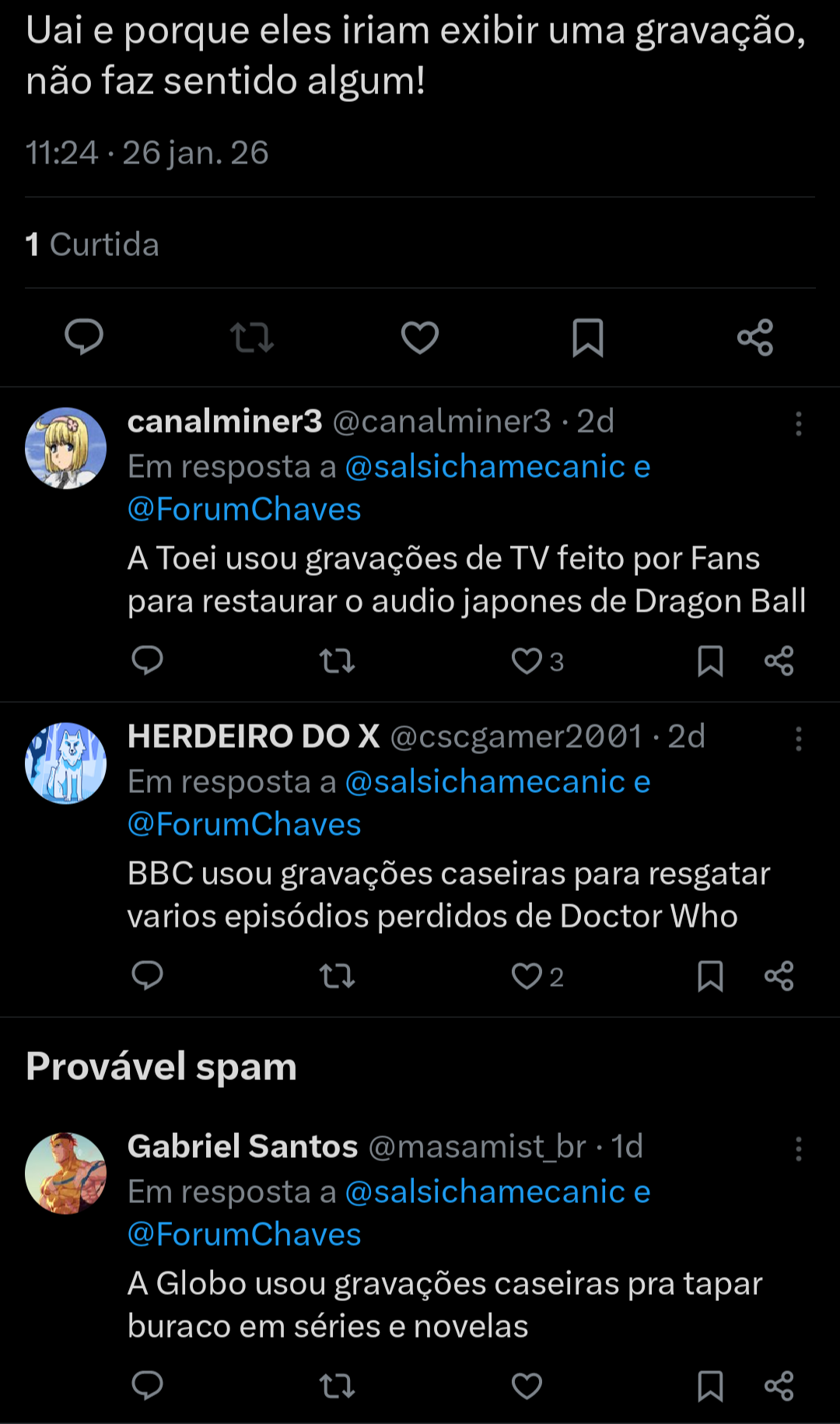Viewport: 840px width, 1424px height.
Task: Like Gabriel Santos's reply about Globo
Action: (x=527, y=1386)
